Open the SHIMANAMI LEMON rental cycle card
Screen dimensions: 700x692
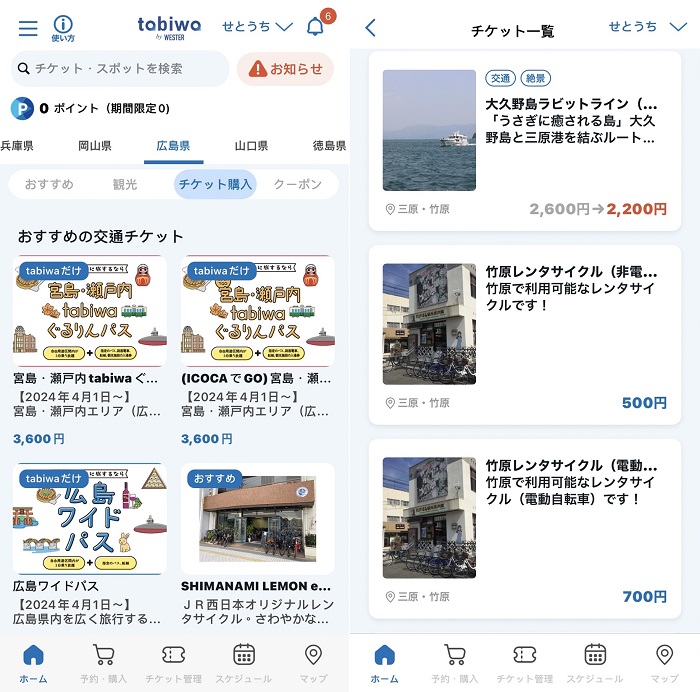[258, 545]
